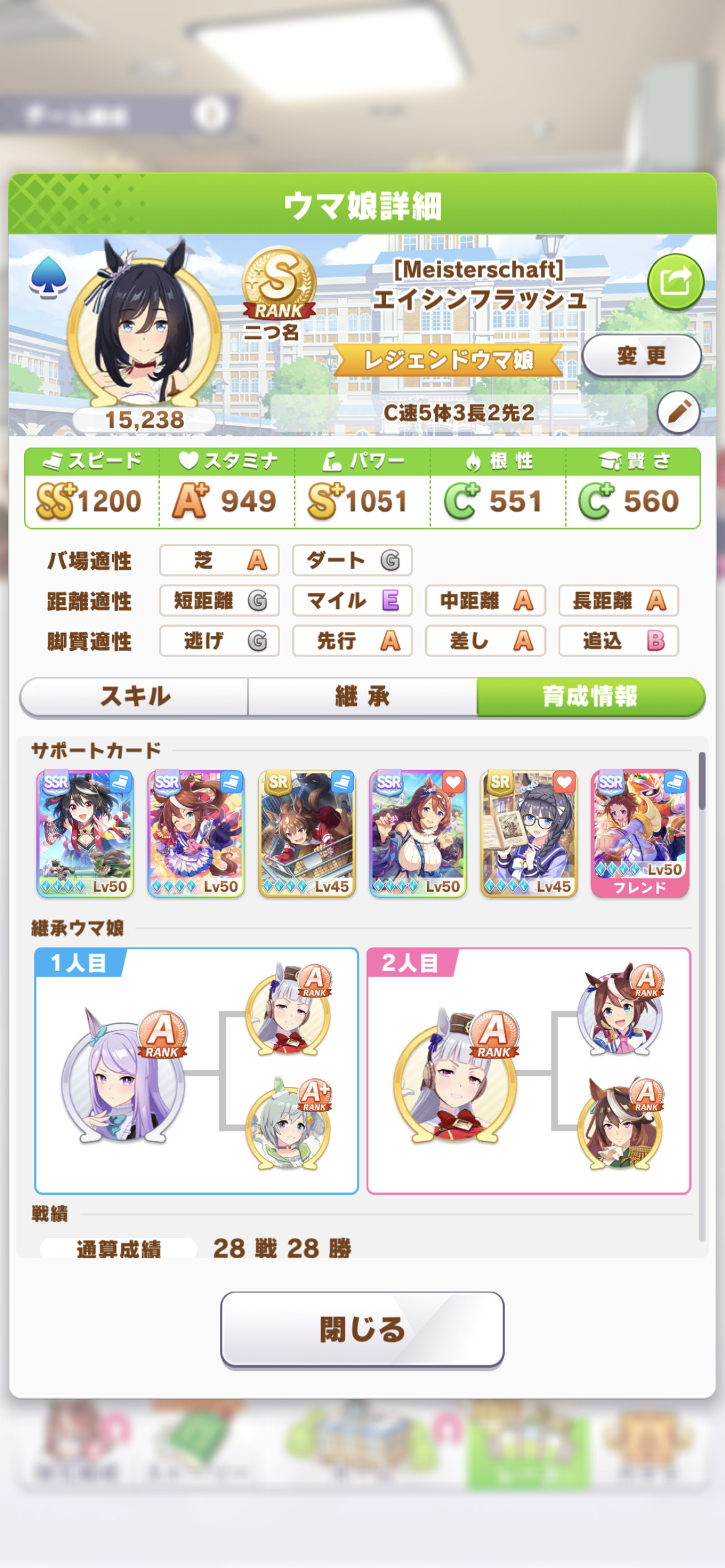
Task: Open the second SSR Lv50 support card
Action: [x=196, y=834]
